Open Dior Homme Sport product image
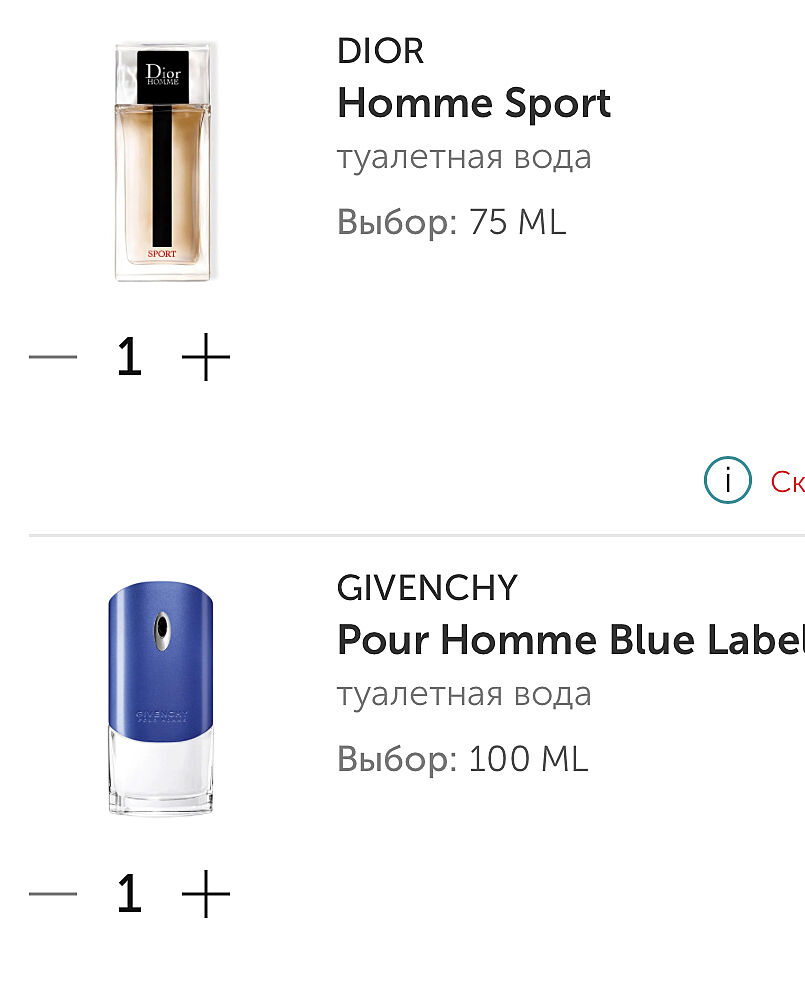The image size is (805, 984). click(162, 162)
